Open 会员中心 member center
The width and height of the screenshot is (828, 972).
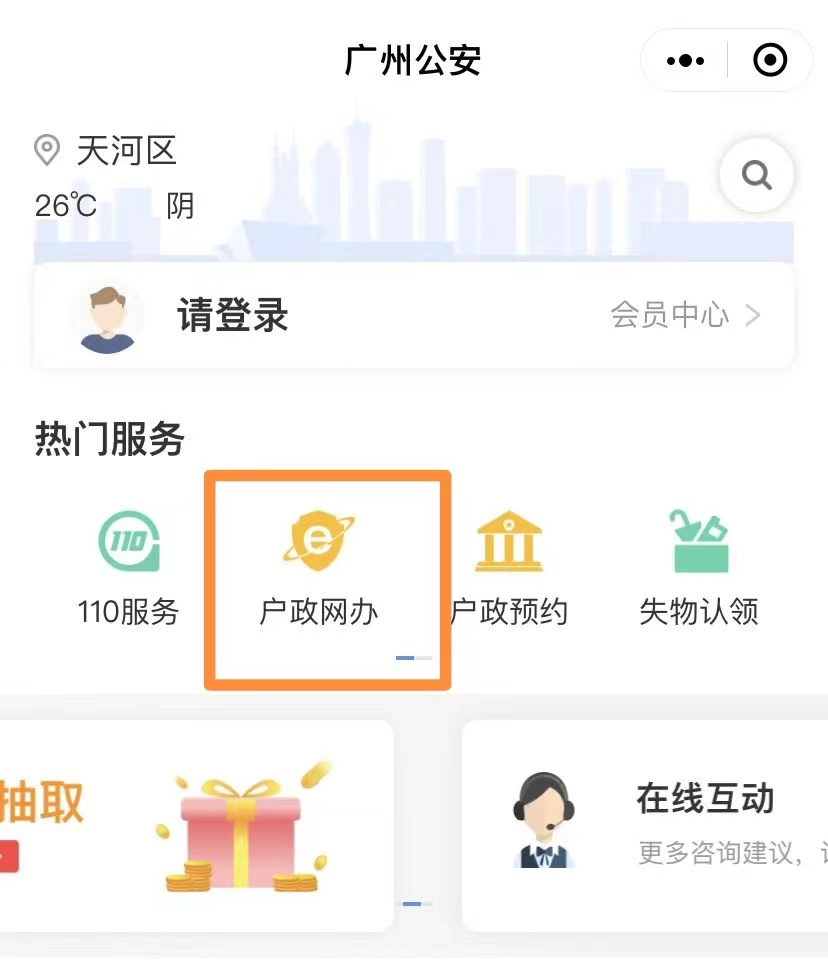click(x=685, y=316)
